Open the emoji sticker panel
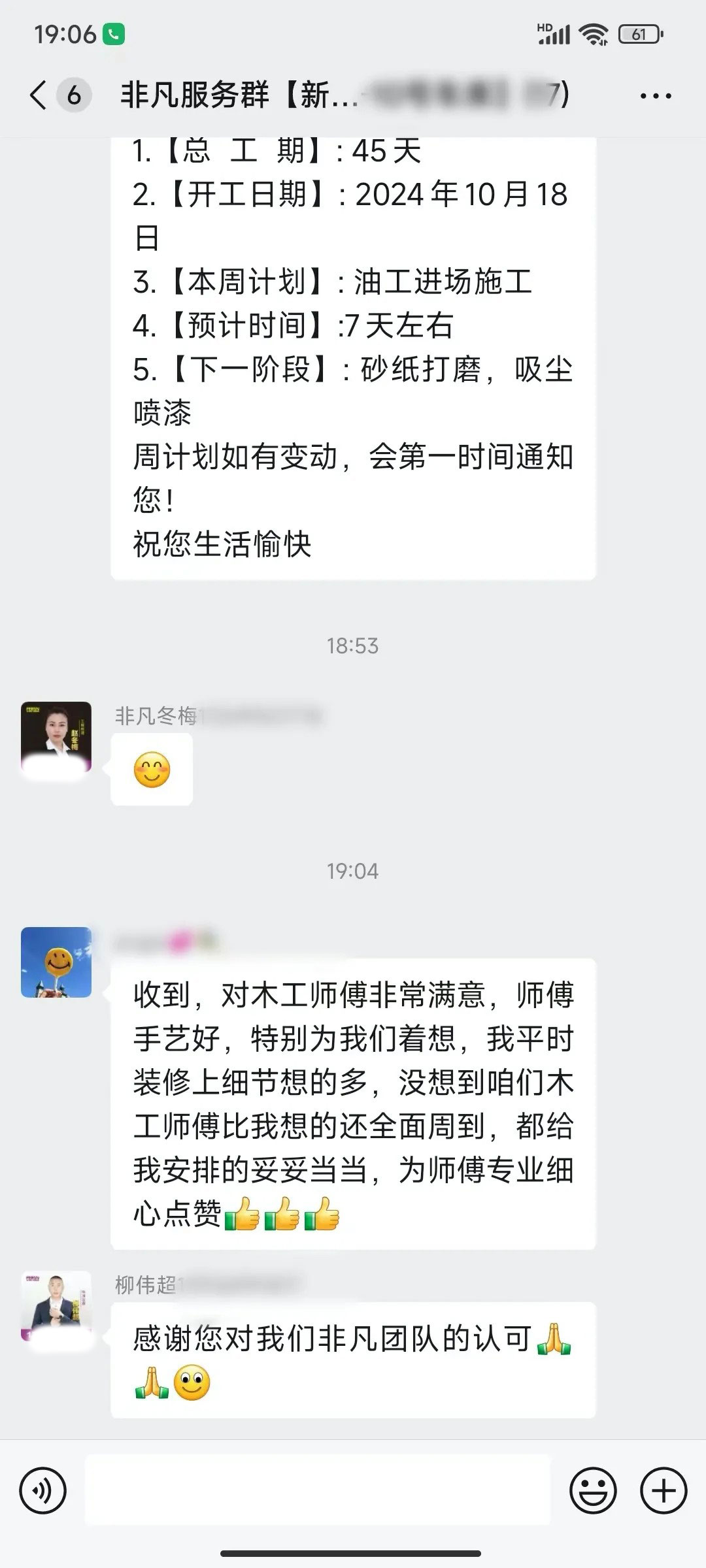This screenshot has height=1568, width=706. [593, 1490]
